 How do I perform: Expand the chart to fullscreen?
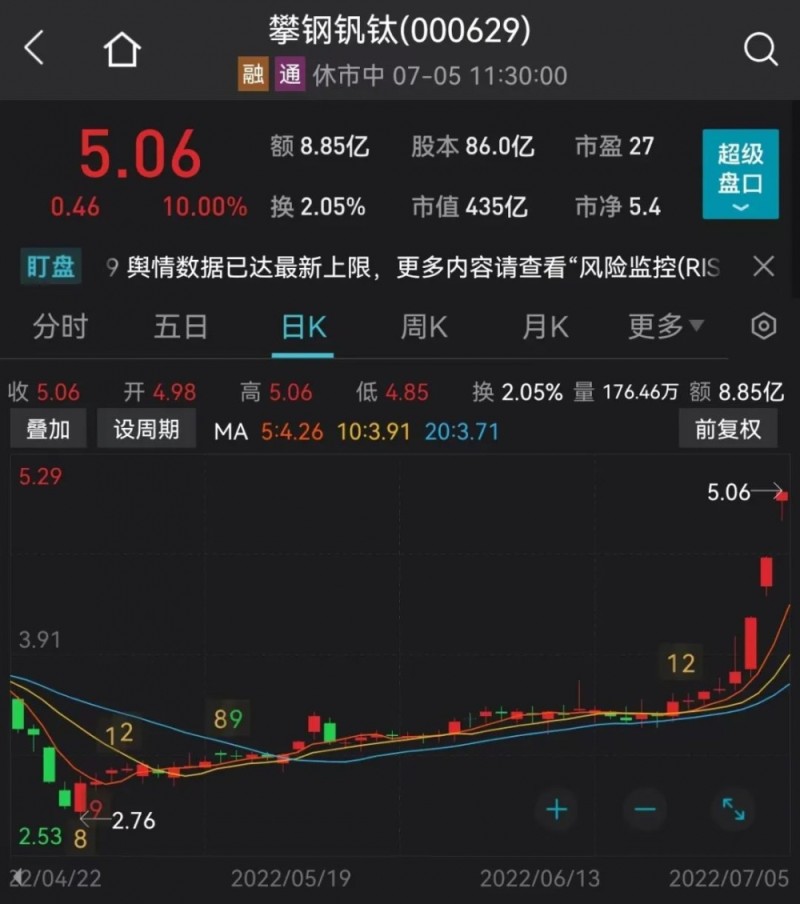click(734, 809)
